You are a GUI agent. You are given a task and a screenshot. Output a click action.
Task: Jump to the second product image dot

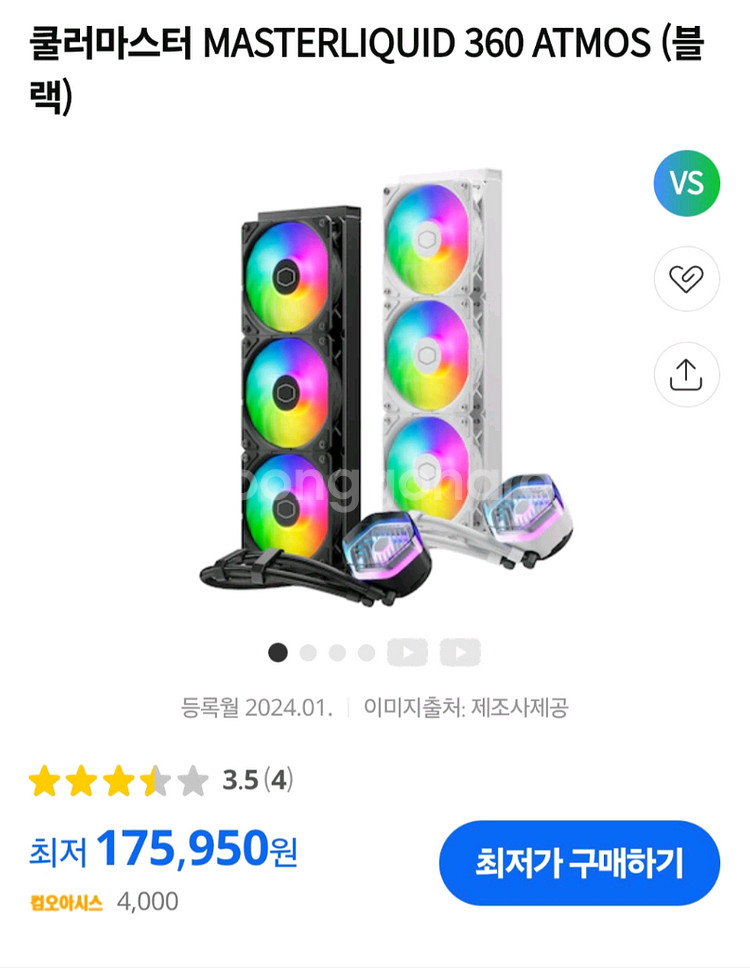308,653
